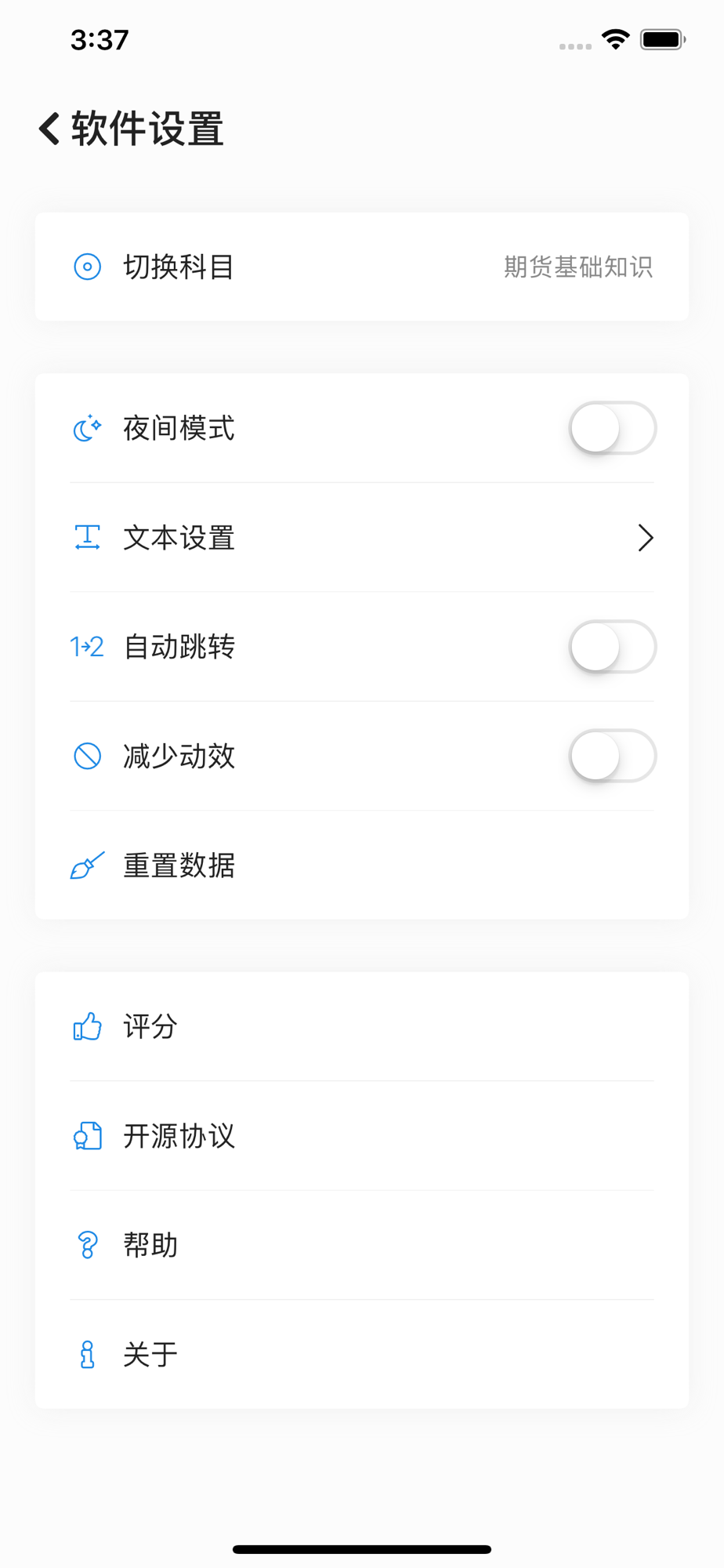Open the 帮助 help page

click(x=362, y=1245)
